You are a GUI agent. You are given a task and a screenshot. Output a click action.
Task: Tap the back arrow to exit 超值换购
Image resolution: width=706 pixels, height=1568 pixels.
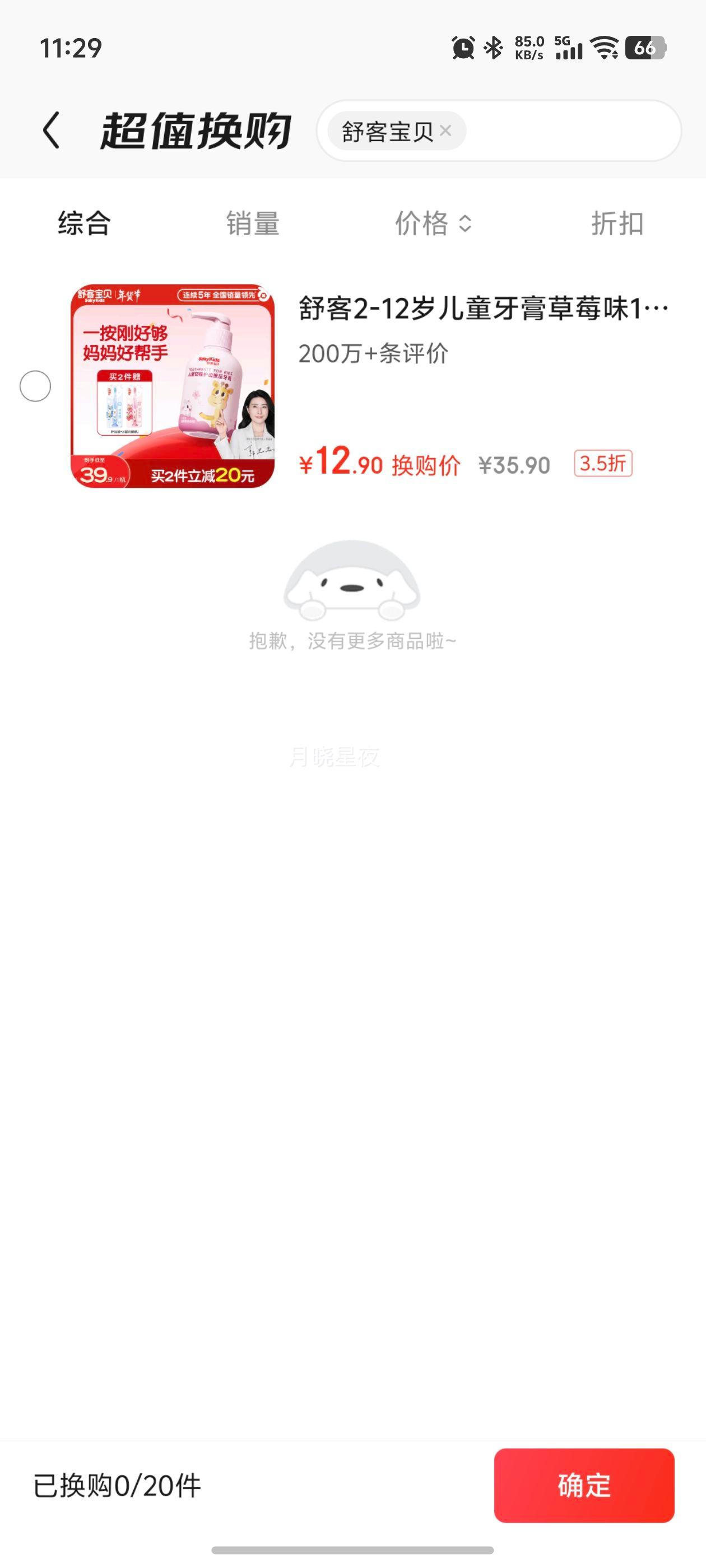(x=51, y=130)
